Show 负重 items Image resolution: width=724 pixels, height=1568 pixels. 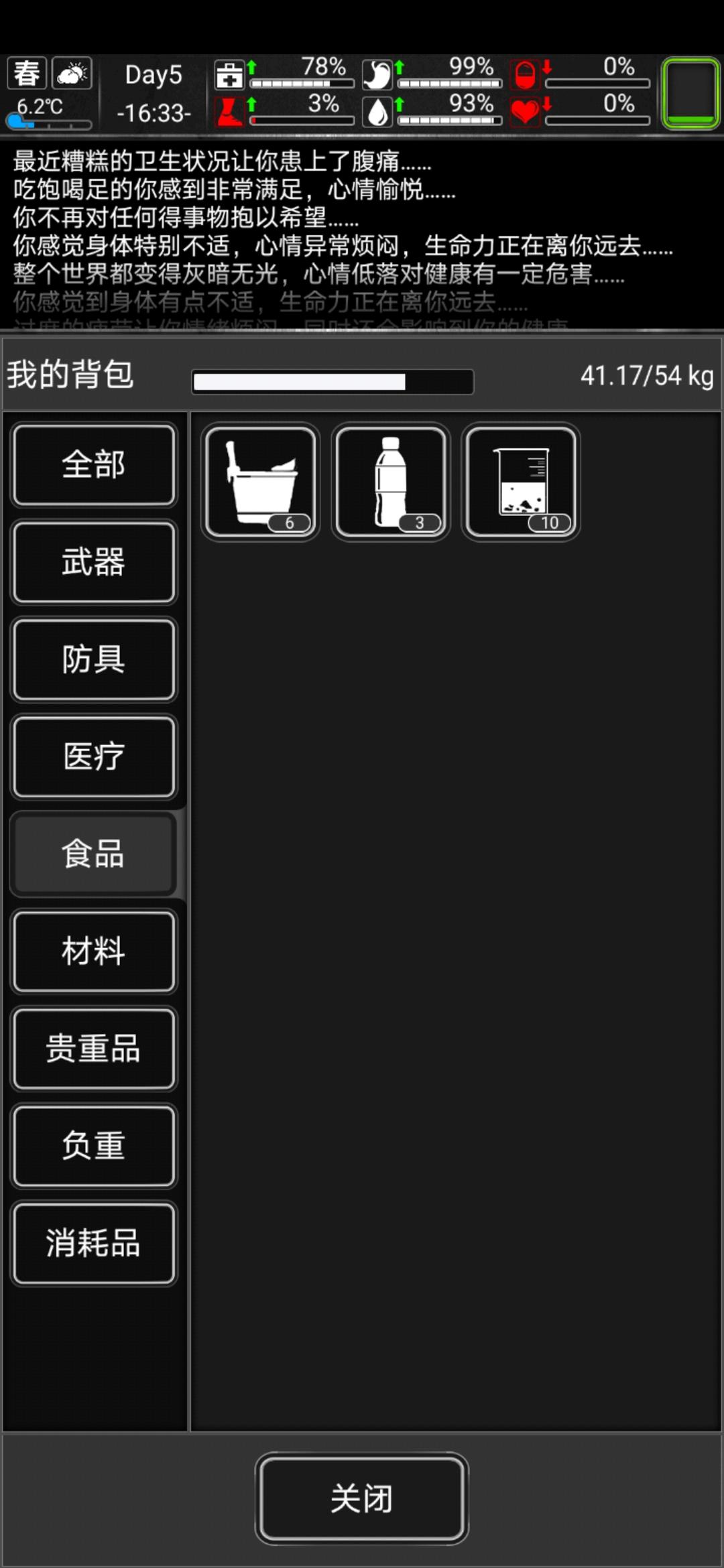pyautogui.click(x=94, y=1146)
